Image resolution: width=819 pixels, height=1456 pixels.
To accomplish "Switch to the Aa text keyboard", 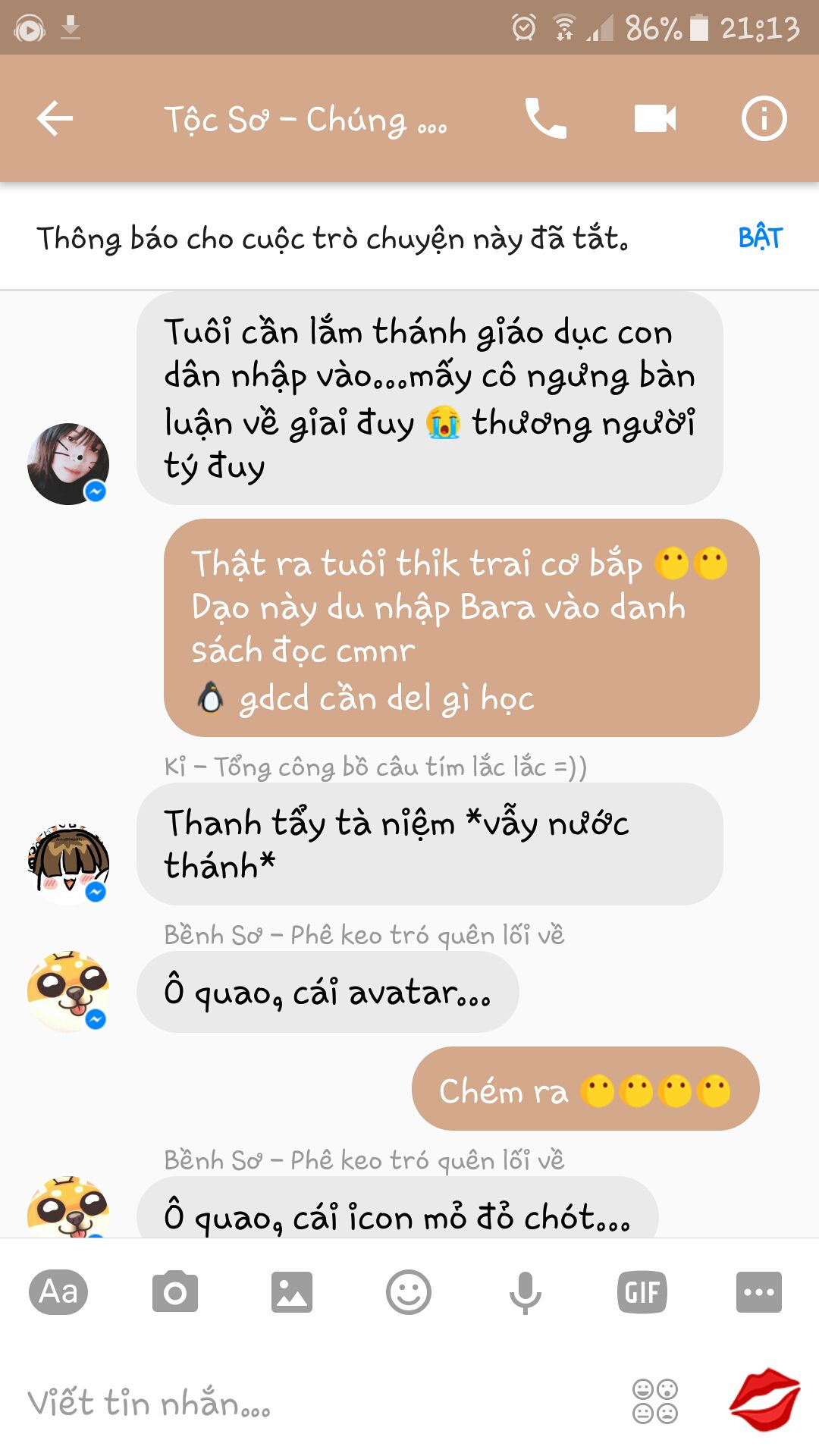I will [58, 1291].
